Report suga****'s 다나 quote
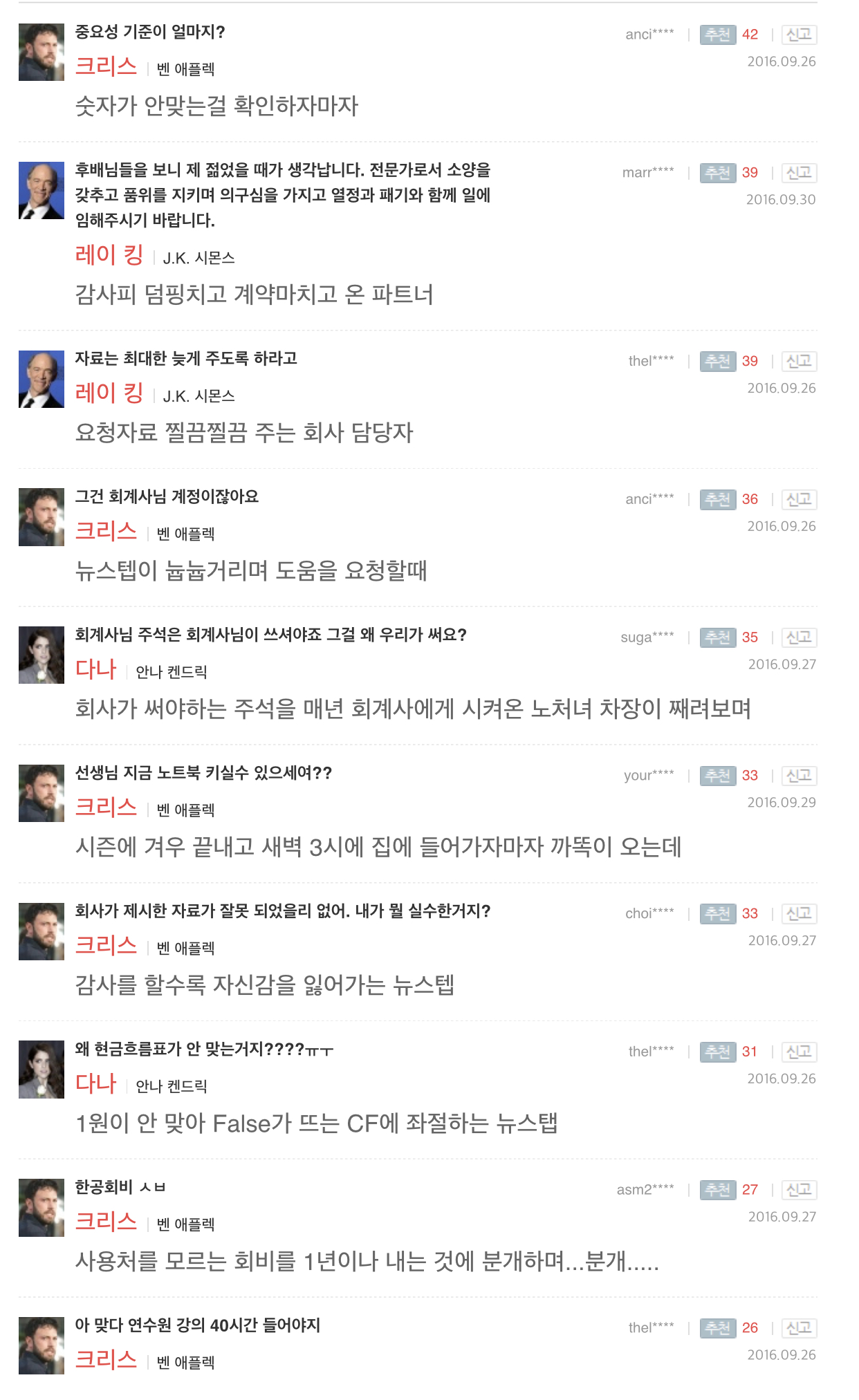 point(799,637)
